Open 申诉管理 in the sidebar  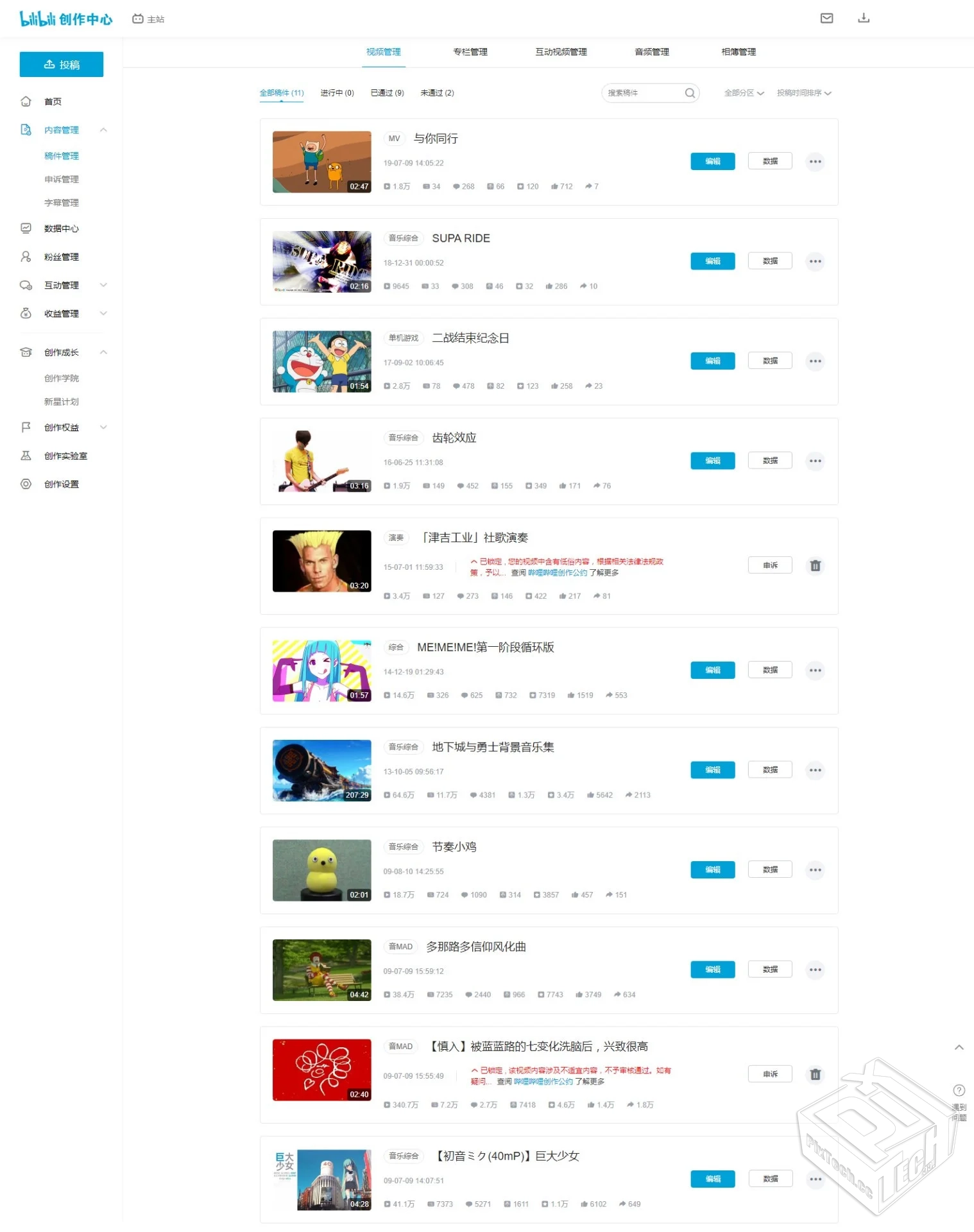pos(62,179)
